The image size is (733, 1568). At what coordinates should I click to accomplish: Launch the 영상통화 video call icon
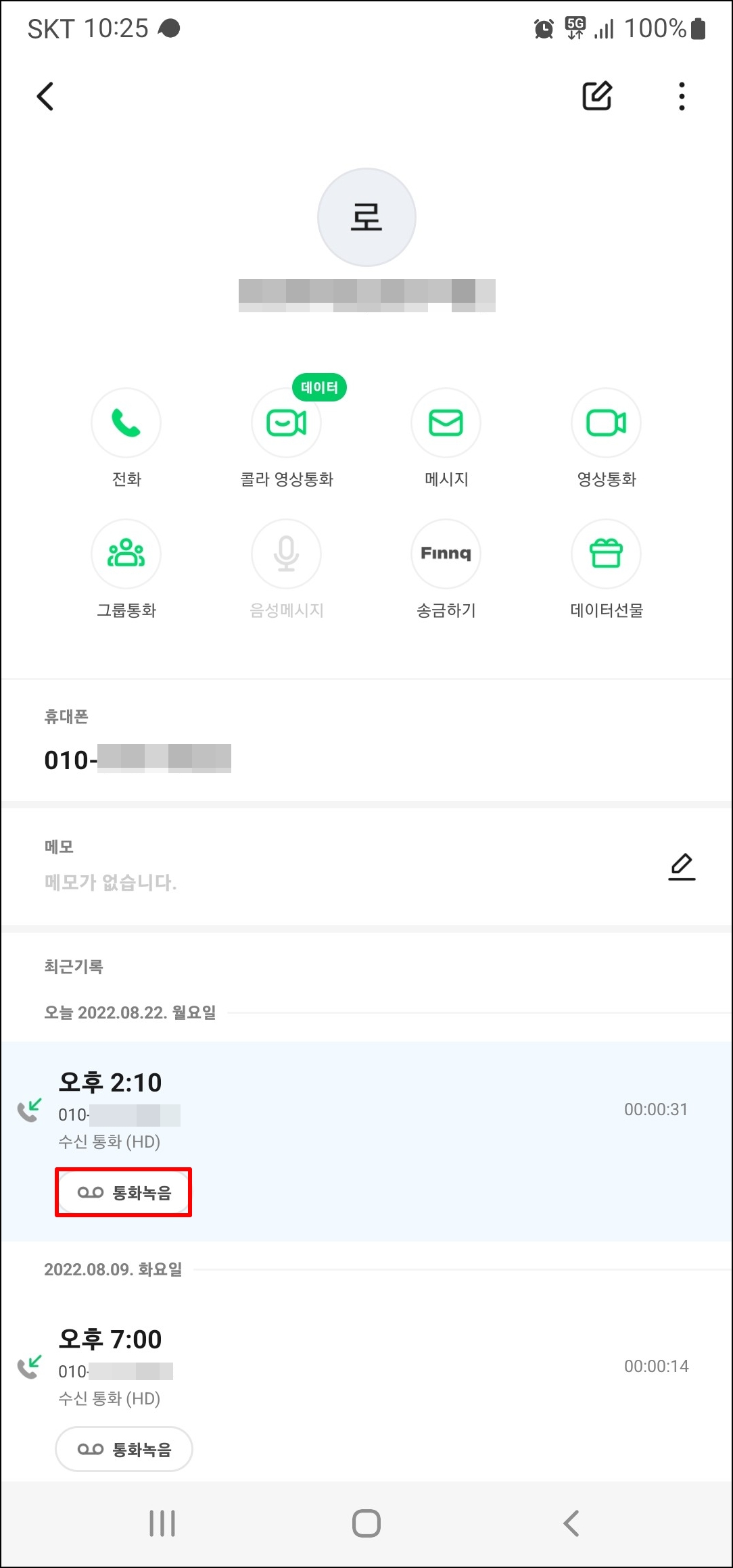(606, 423)
